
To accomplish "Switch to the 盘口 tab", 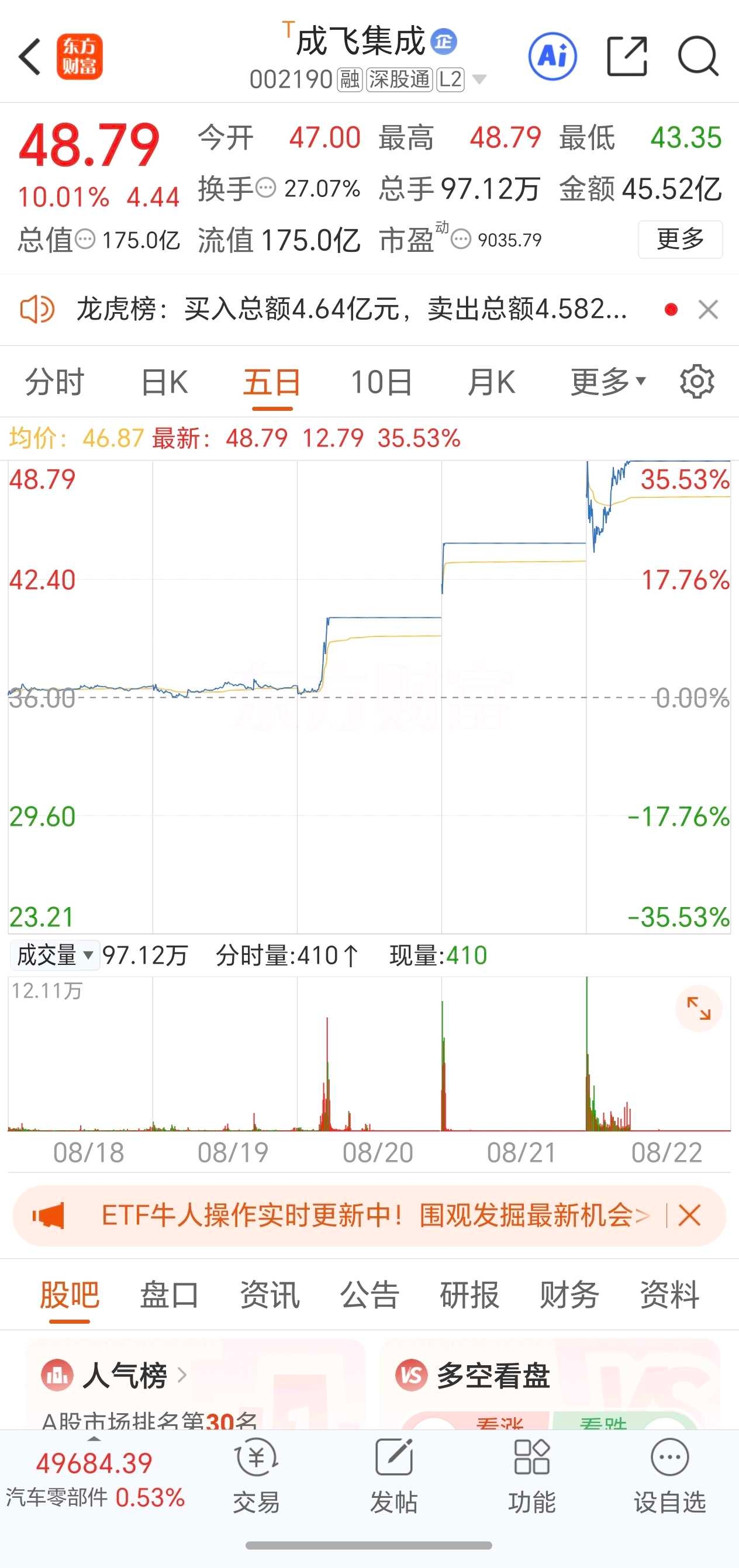I will point(169,1294).
